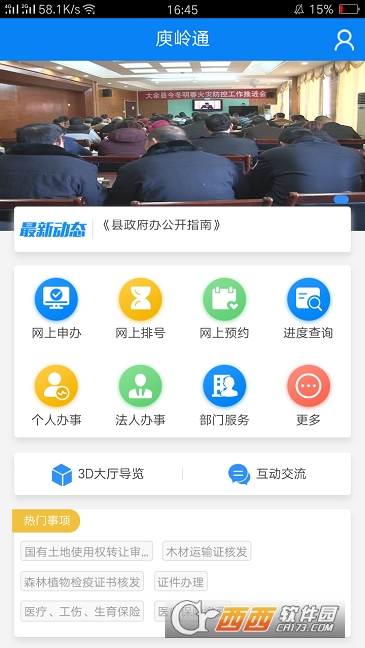The image size is (365, 648).
Task: Select 网上排号 online queuing
Action: tap(140, 308)
